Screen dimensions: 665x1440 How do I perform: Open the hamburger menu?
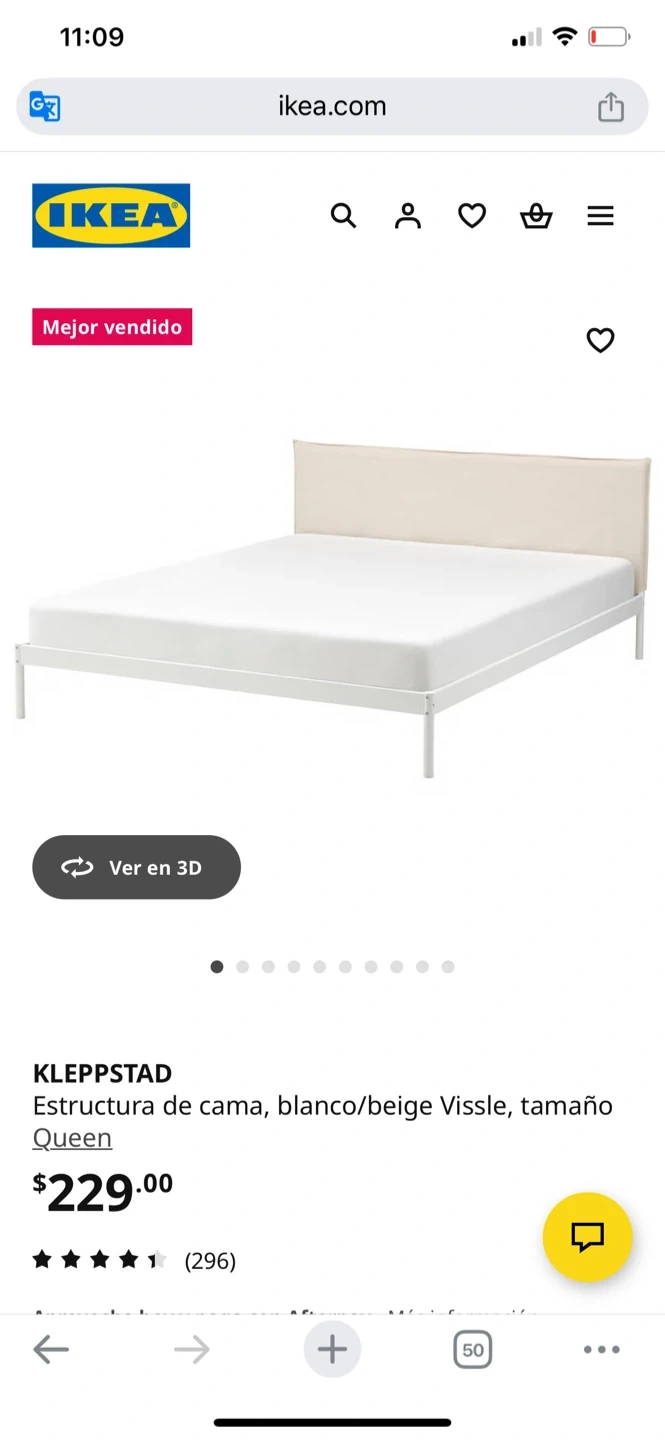point(600,216)
